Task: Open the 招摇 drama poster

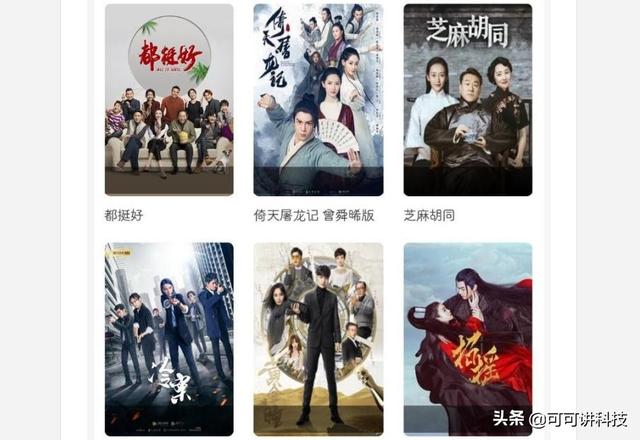Action: [x=467, y=338]
